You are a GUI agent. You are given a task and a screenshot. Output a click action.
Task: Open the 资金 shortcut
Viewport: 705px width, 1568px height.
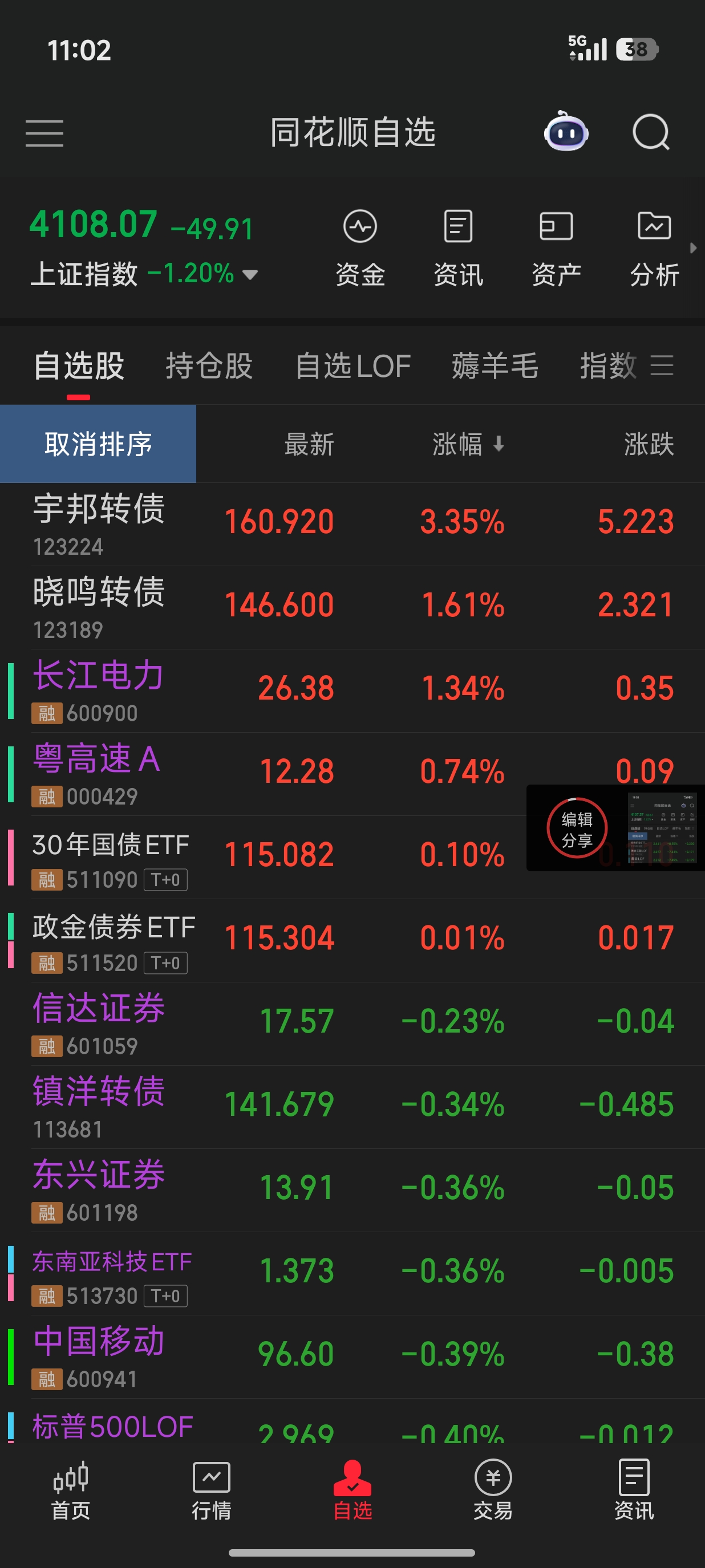tap(360, 249)
